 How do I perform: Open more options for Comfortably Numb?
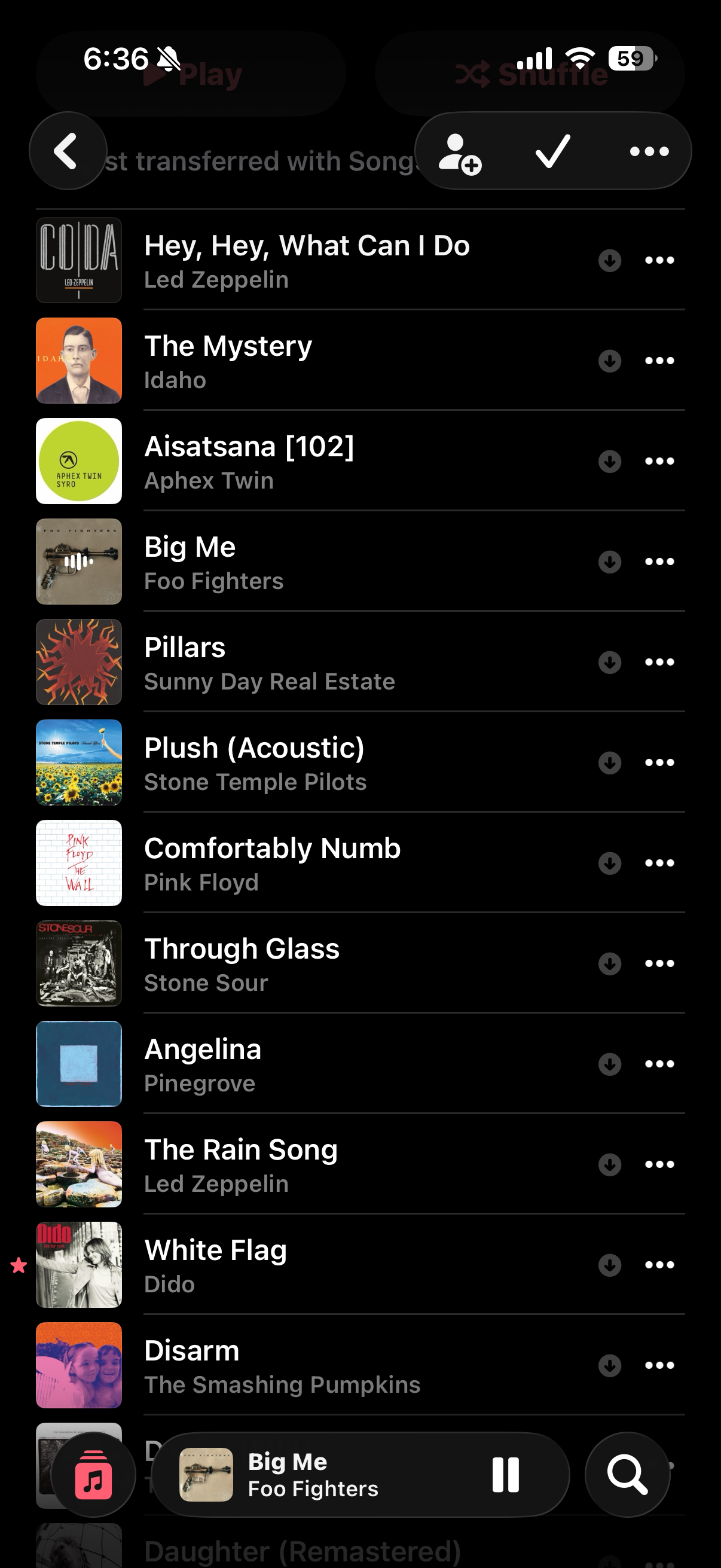pyautogui.click(x=659, y=863)
